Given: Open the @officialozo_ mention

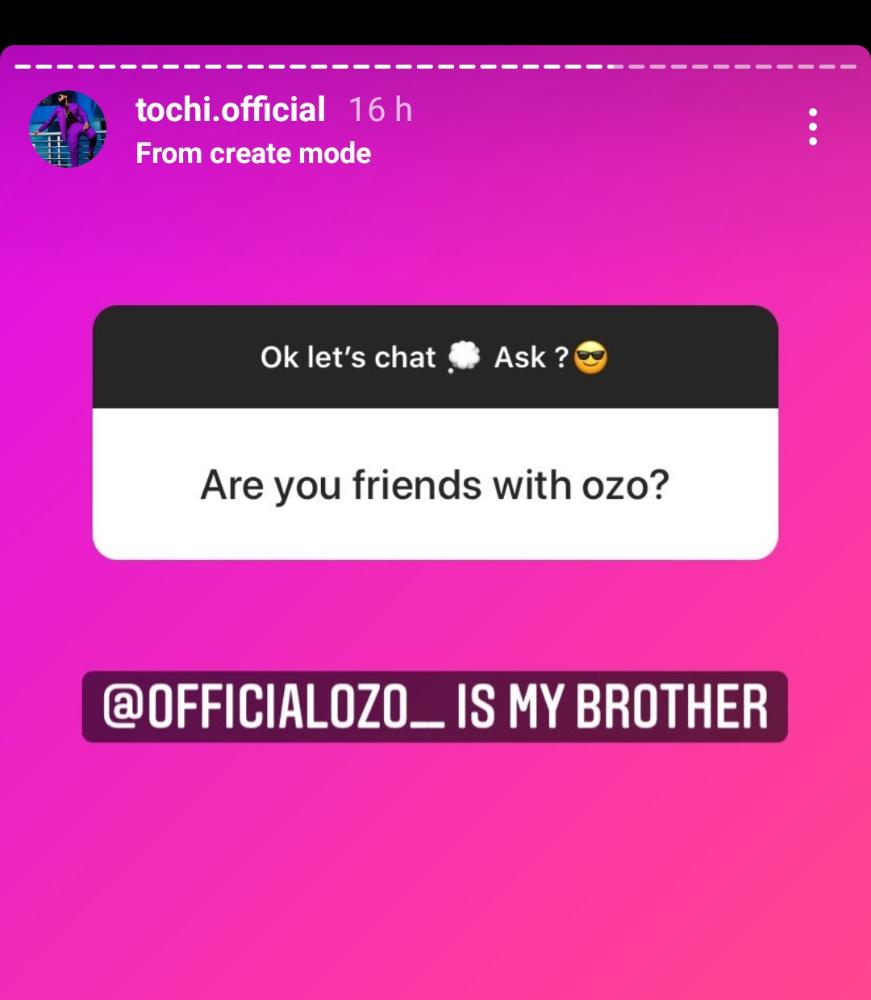Looking at the screenshot, I should point(271,707).
